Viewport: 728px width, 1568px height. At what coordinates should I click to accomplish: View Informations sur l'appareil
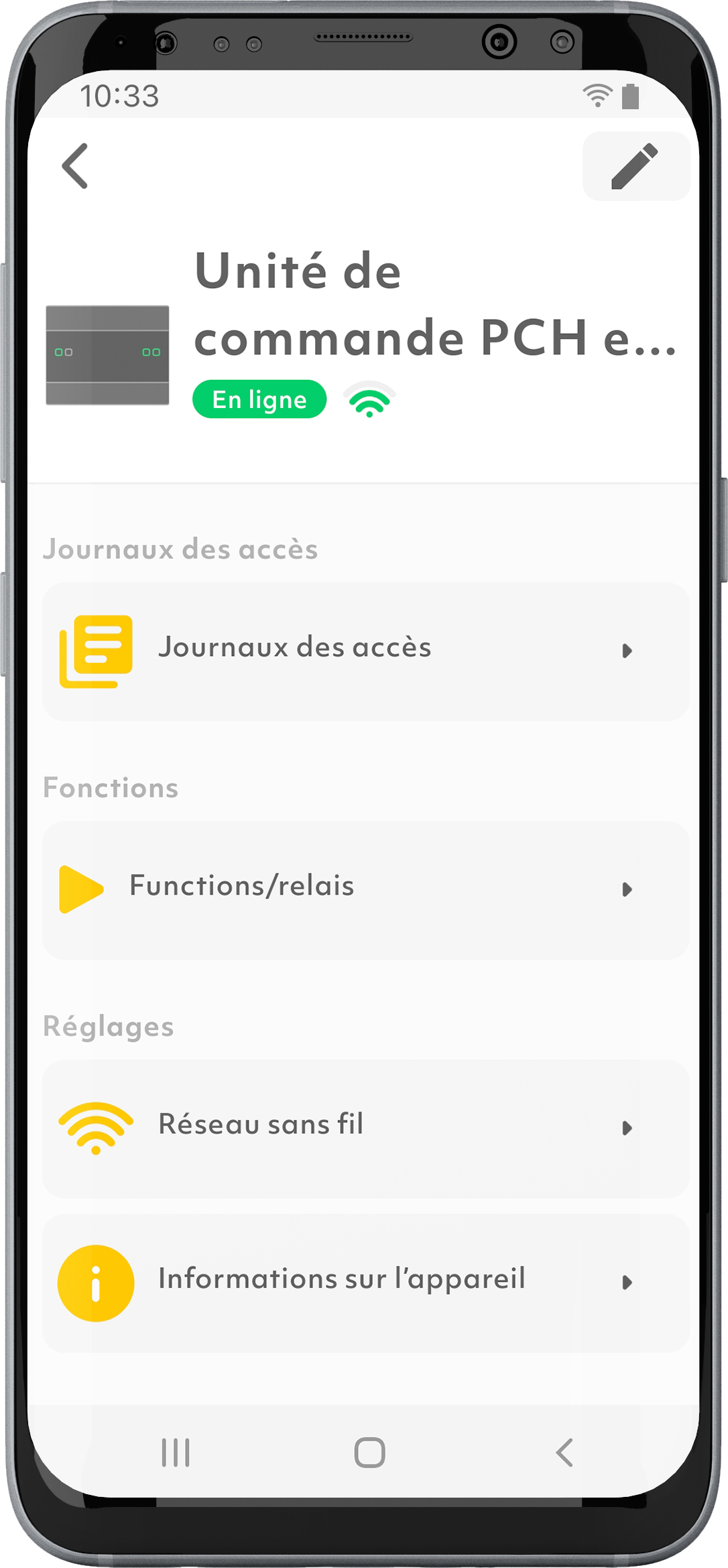click(x=365, y=1283)
